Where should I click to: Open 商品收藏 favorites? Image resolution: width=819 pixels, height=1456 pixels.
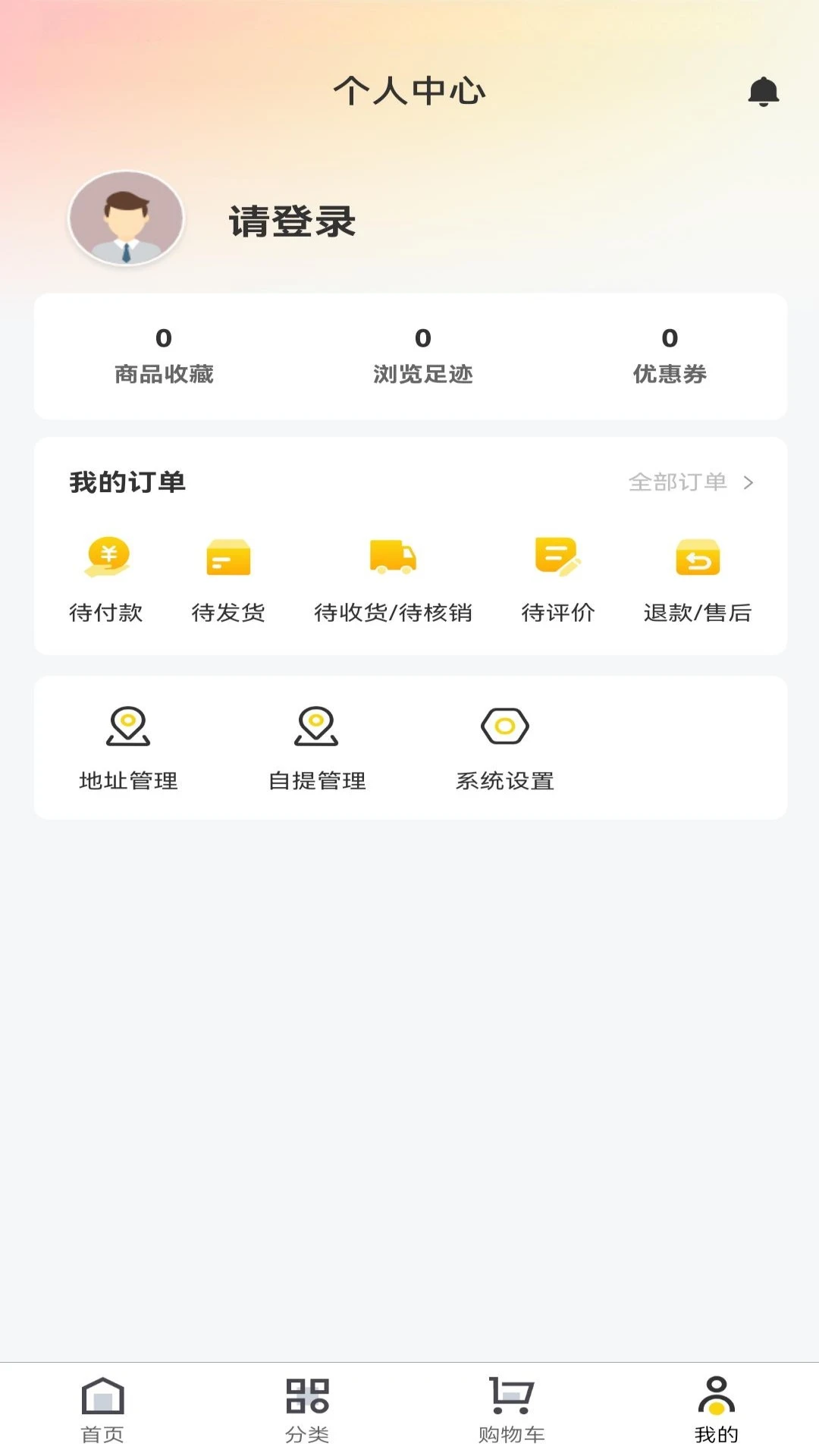pyautogui.click(x=164, y=355)
